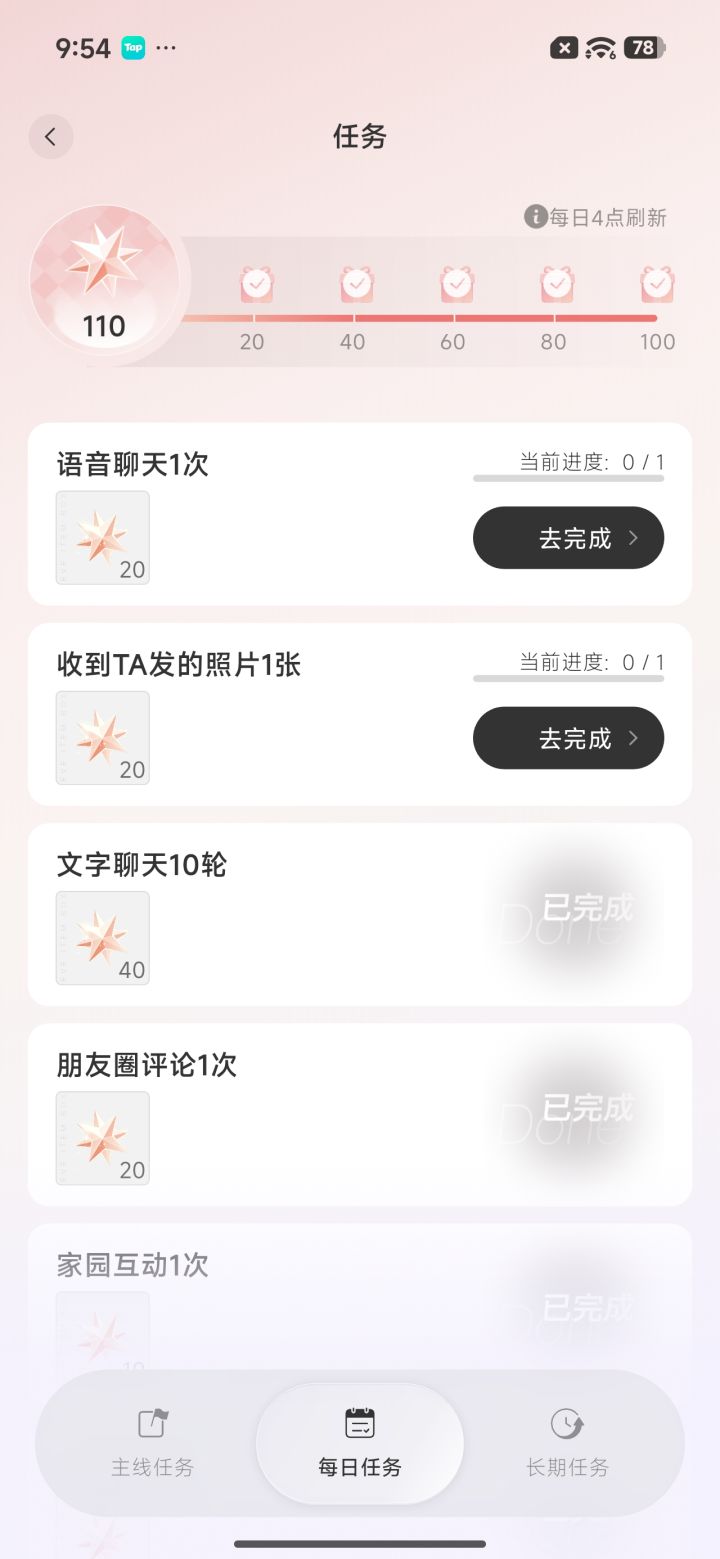720x1559 pixels.
Task: Tap 去完成 for 语音聊天1次
Action: click(568, 538)
